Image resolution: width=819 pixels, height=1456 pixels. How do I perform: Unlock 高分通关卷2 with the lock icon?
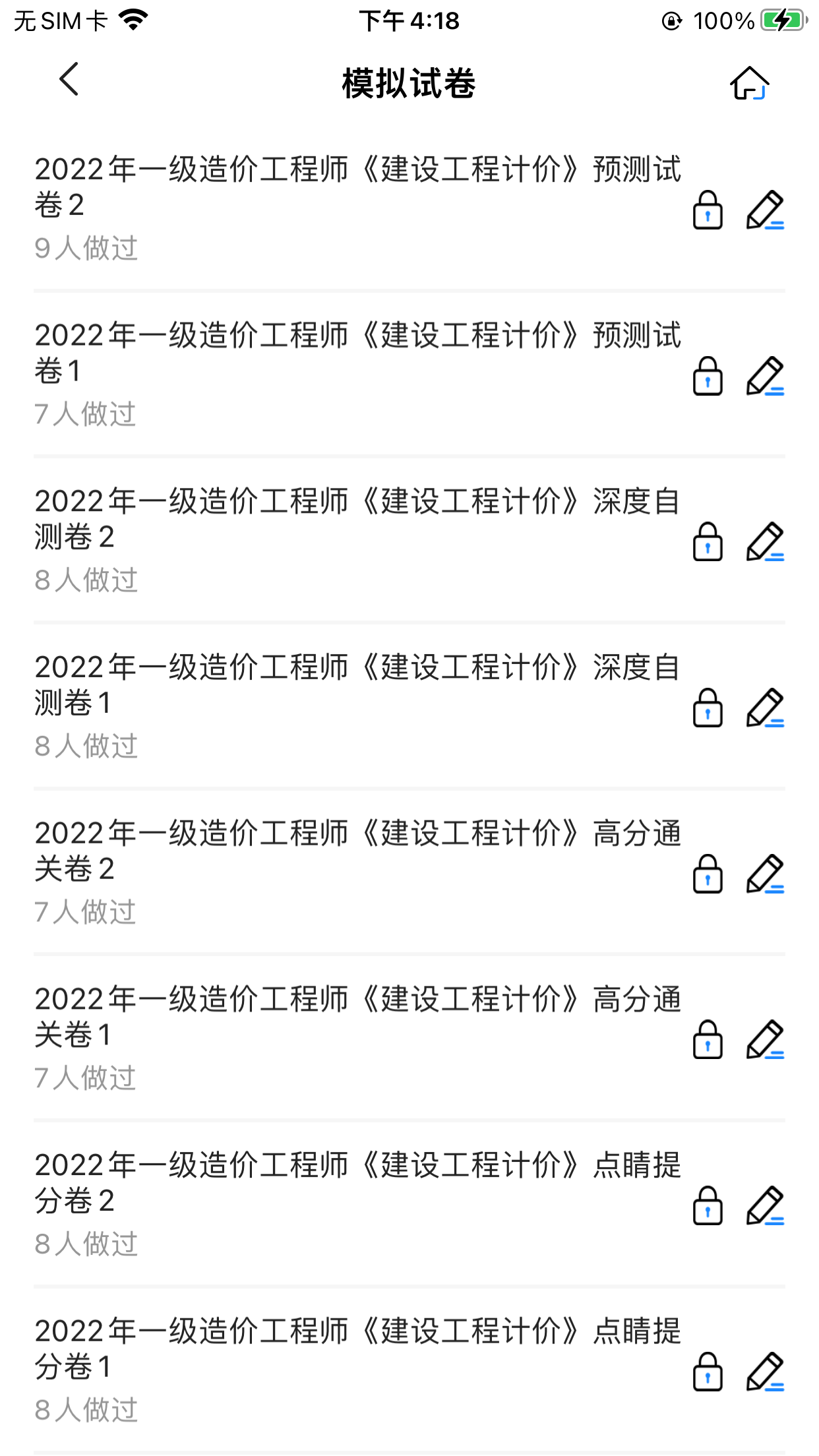coord(708,875)
